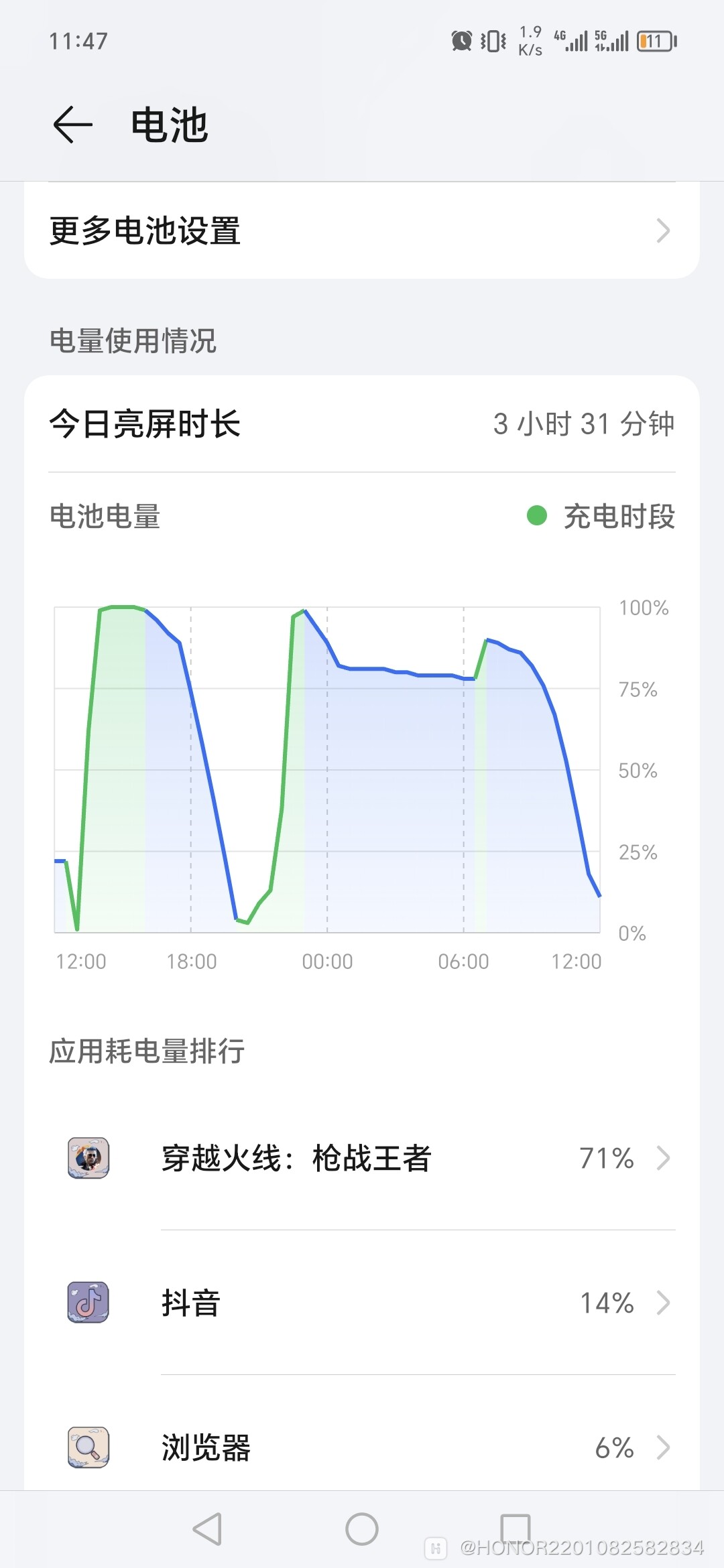The width and height of the screenshot is (724, 1568).
Task: Open the 穿越火线：枪战王者 app icon
Action: click(x=88, y=1158)
